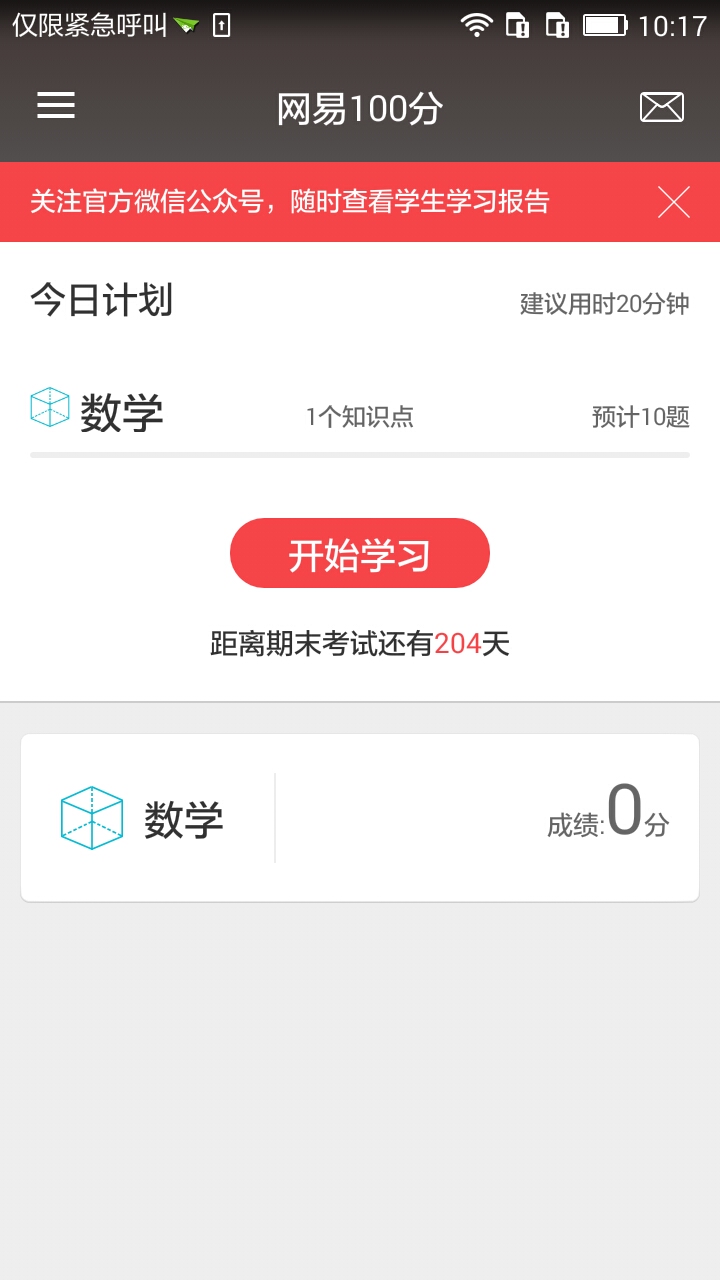Open the navigation drawer menu
The height and width of the screenshot is (1280, 720).
[55, 105]
